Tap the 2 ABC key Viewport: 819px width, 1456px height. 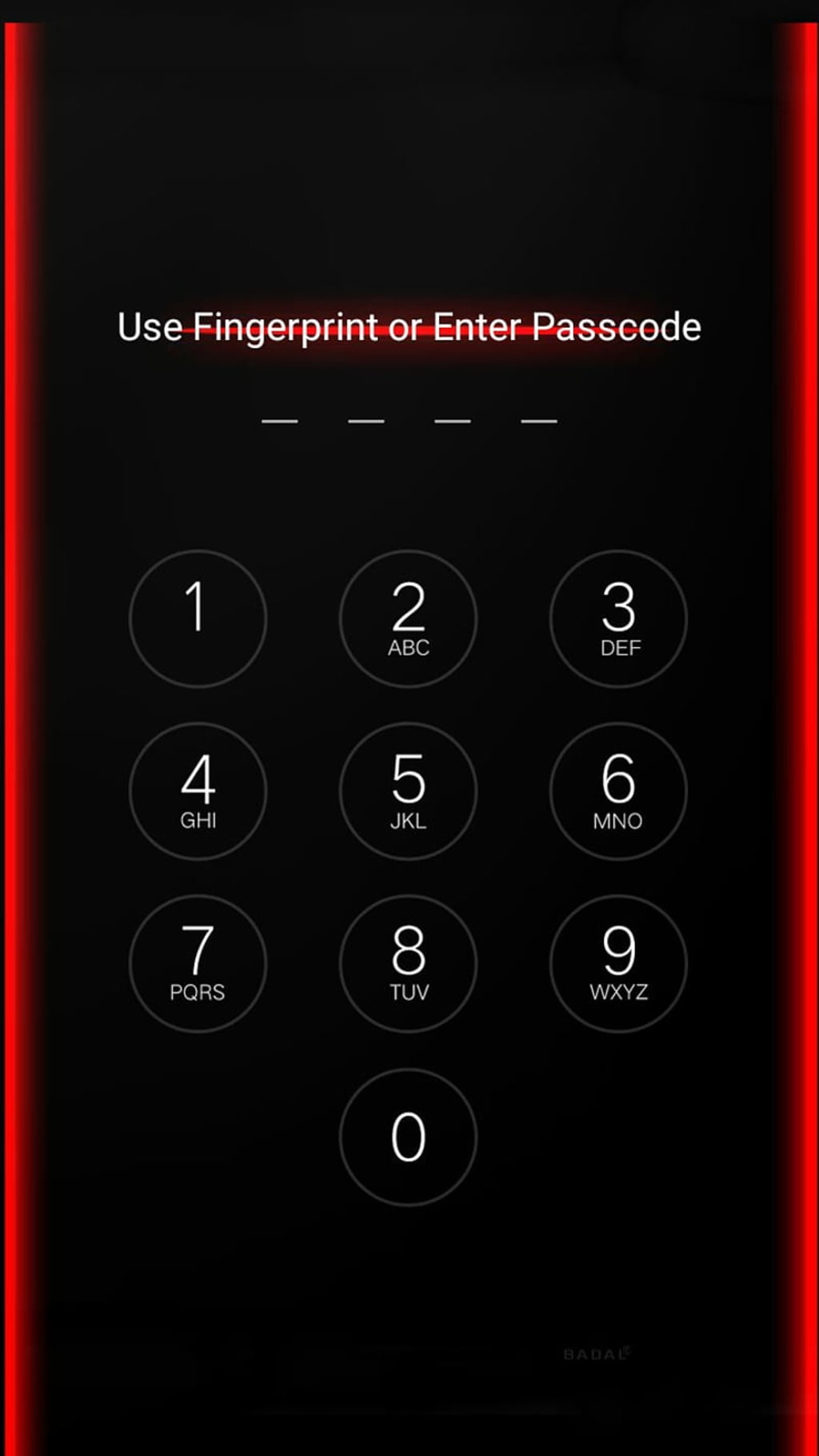pos(408,618)
